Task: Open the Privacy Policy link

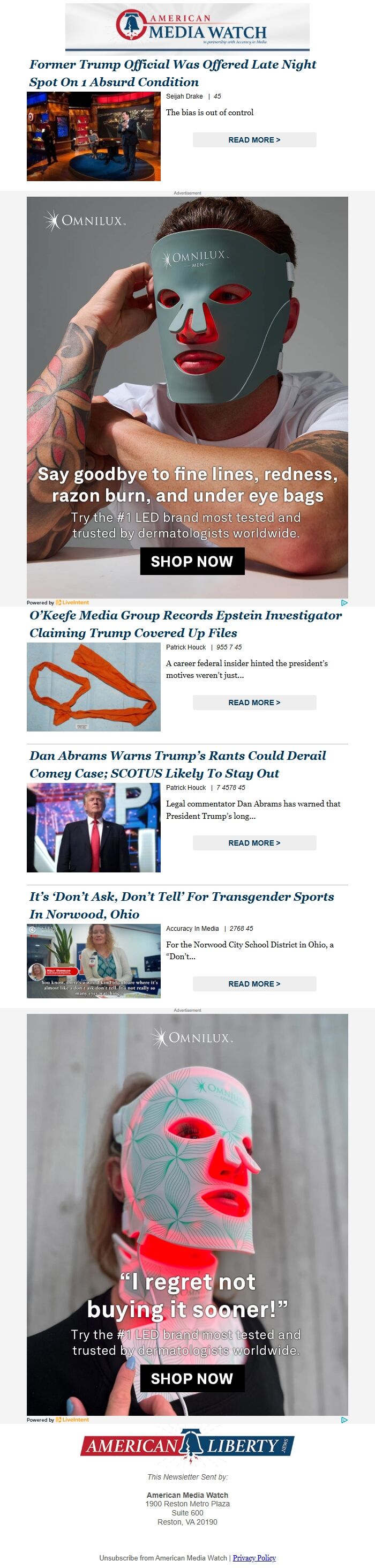Action: [254, 1557]
